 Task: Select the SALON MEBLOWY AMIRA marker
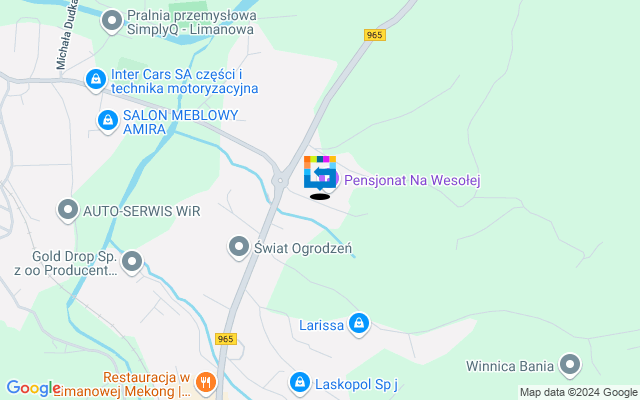[106, 121]
